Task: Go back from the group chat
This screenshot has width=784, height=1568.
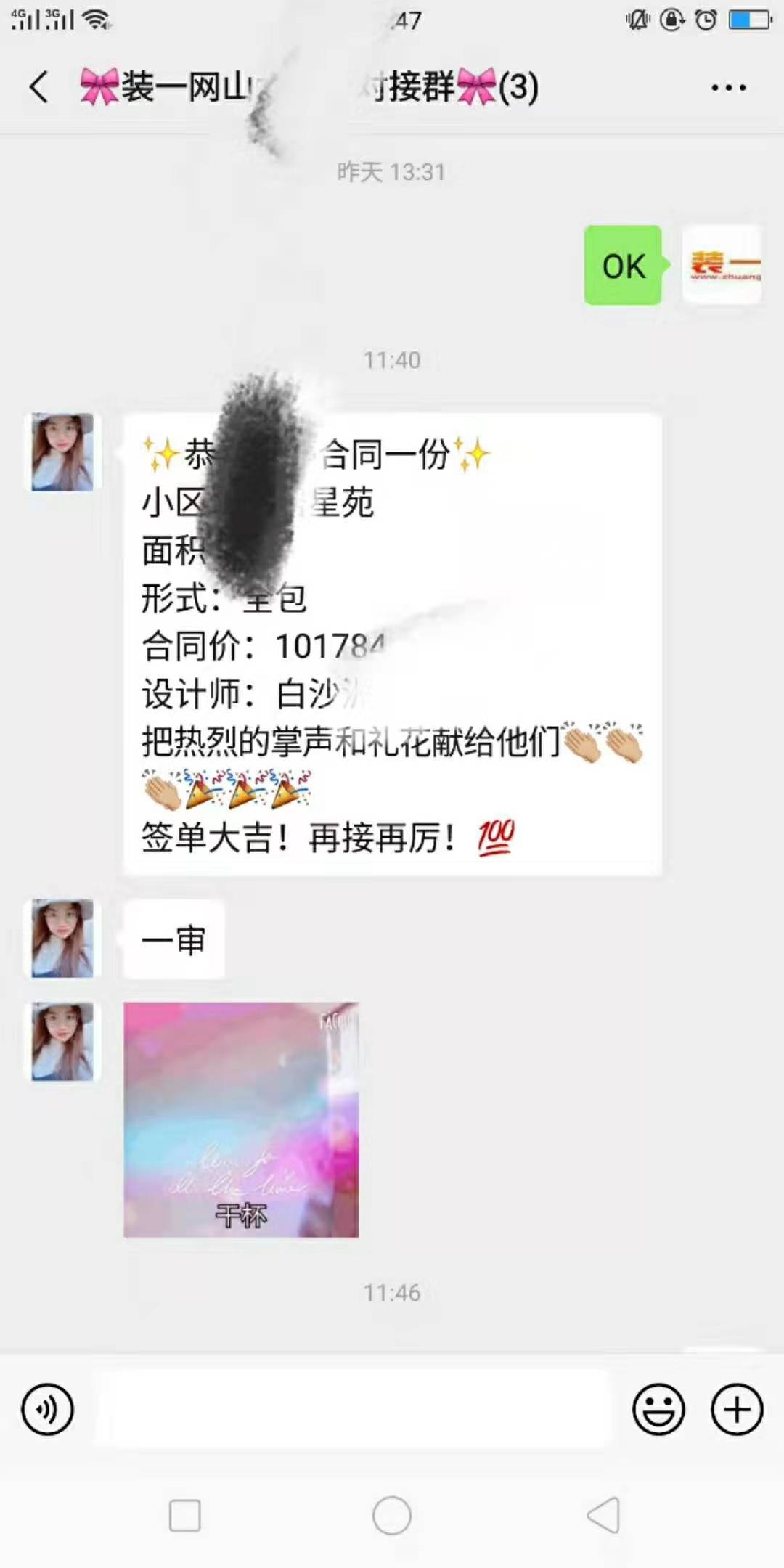Action: pyautogui.click(x=39, y=87)
